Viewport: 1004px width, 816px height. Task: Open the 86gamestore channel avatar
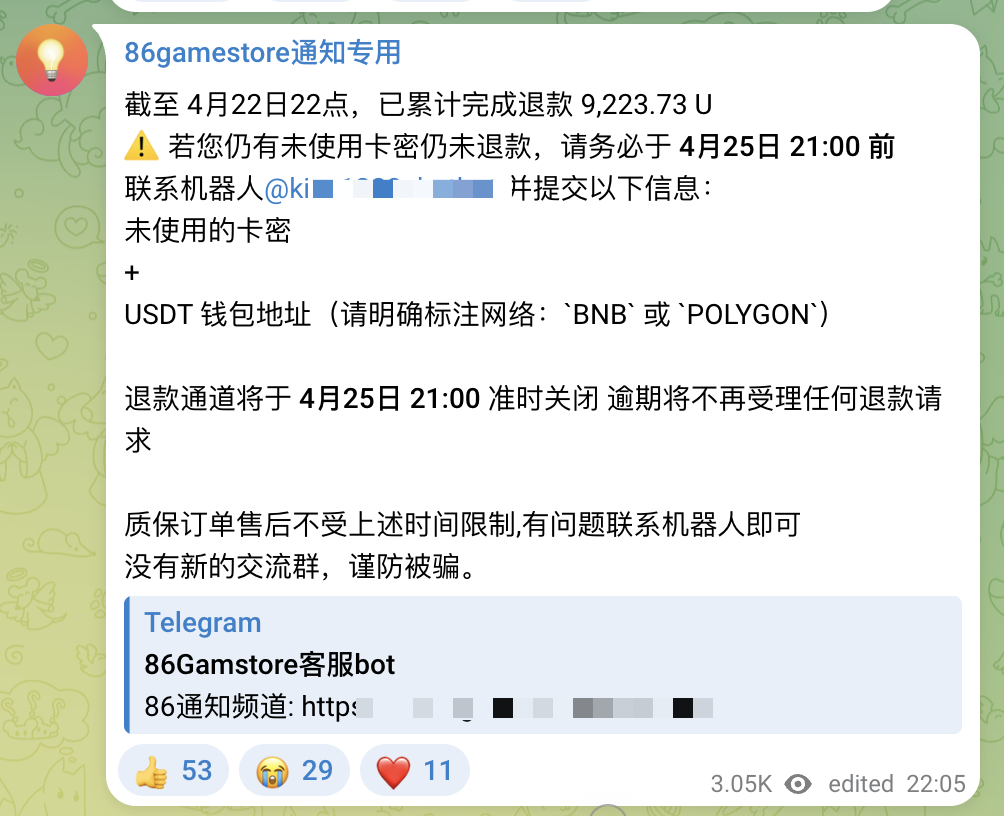[52, 60]
